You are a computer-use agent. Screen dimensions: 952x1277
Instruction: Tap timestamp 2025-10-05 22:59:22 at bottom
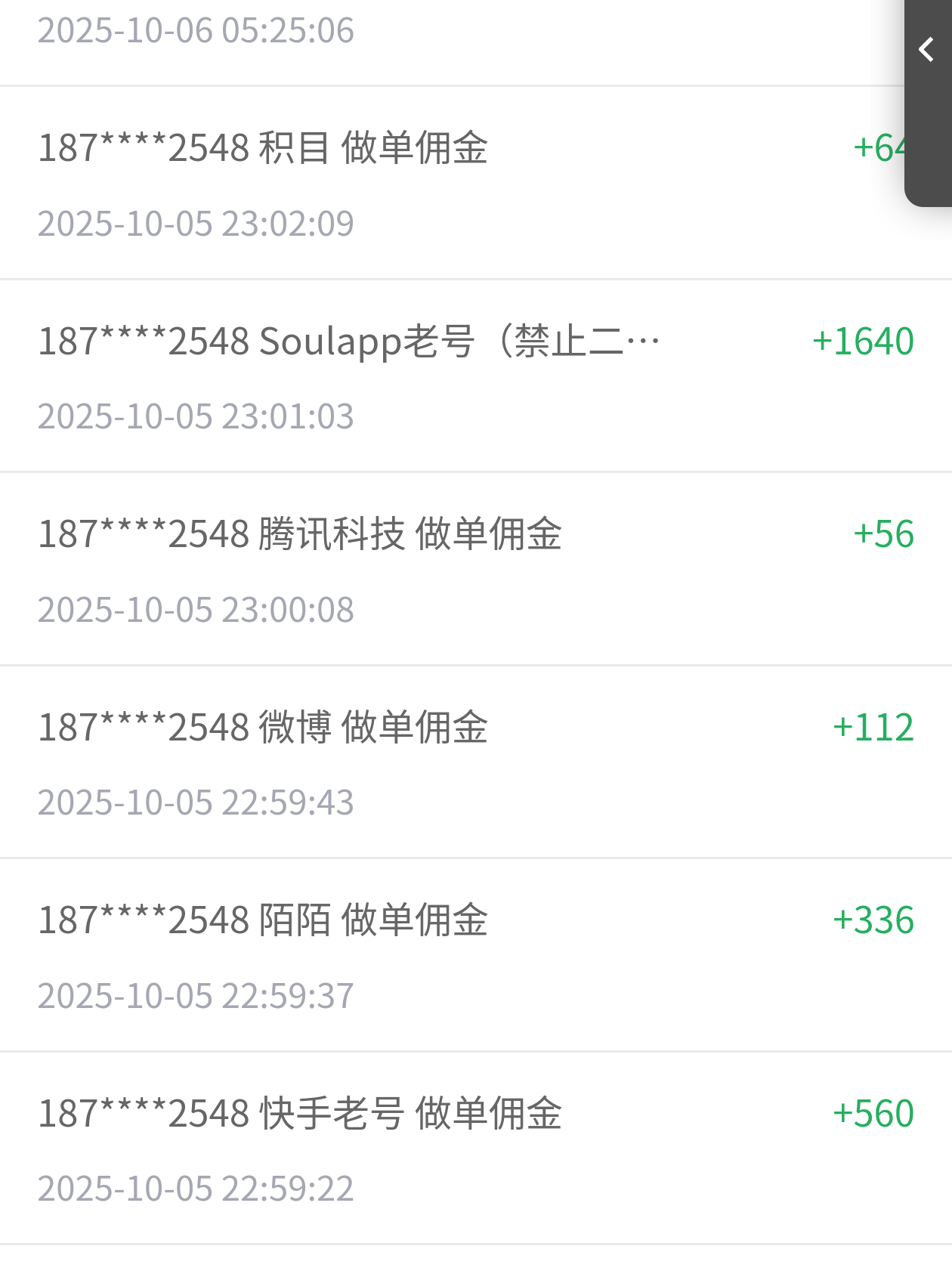(196, 1188)
